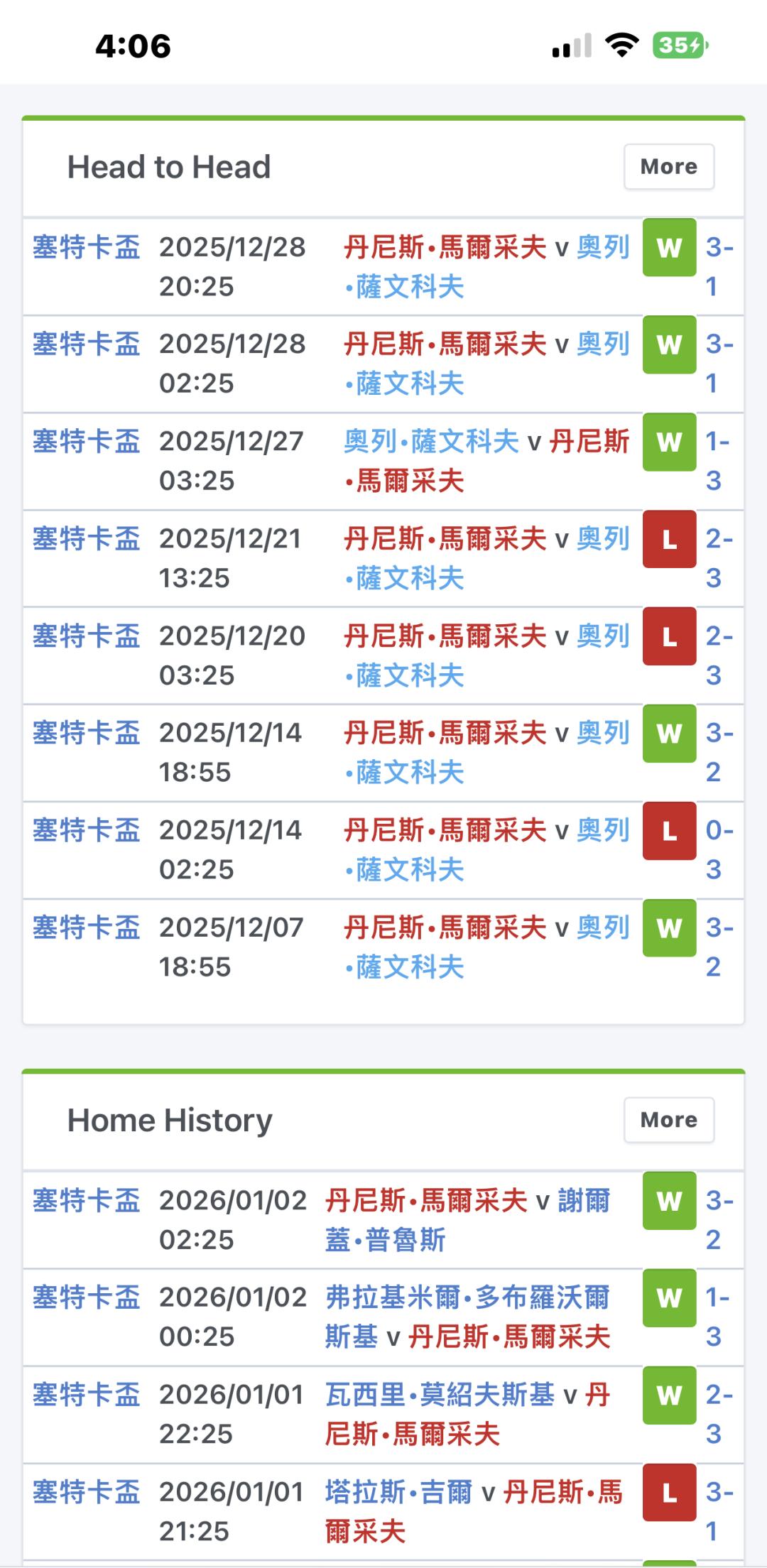Open the 1-3 score of 2025/12/27 03:25 match
The width and height of the screenshot is (767, 1568).
(x=718, y=461)
